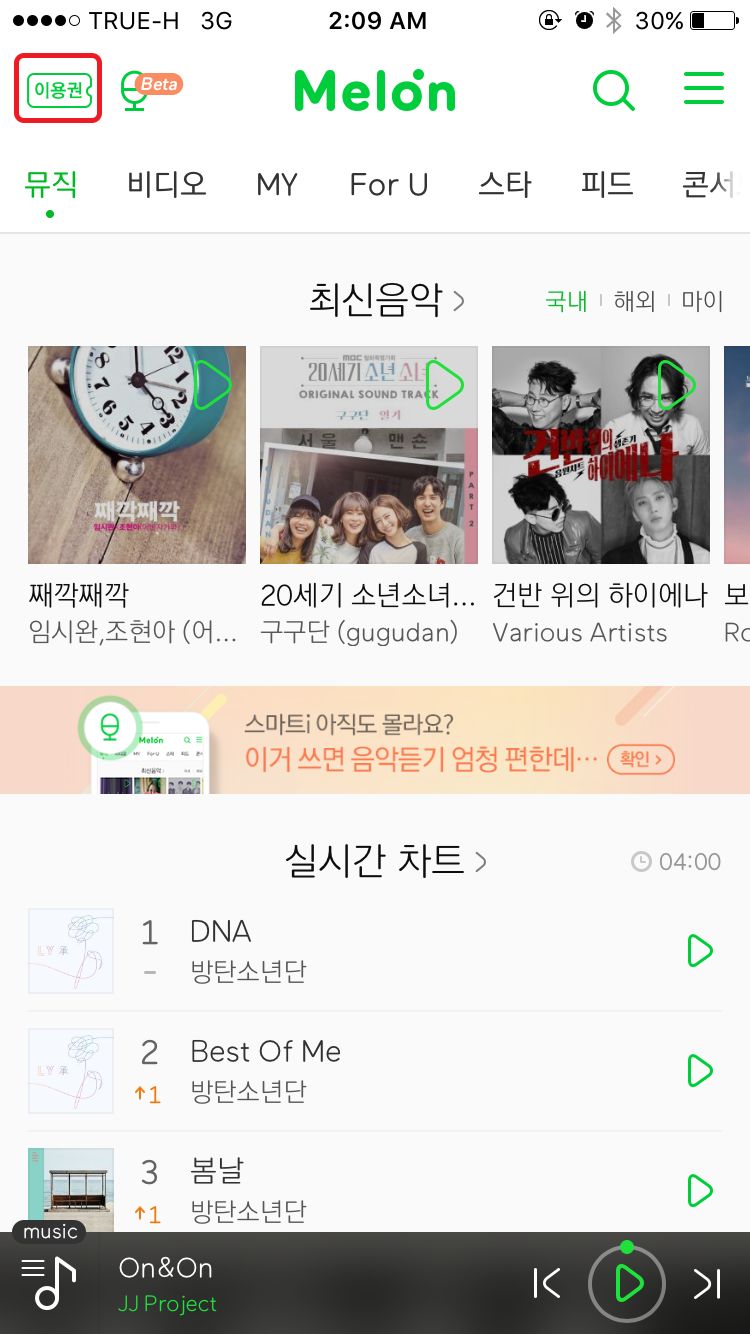Open the music playlist icon
Viewport: 750px width, 1334px height.
point(50,1280)
